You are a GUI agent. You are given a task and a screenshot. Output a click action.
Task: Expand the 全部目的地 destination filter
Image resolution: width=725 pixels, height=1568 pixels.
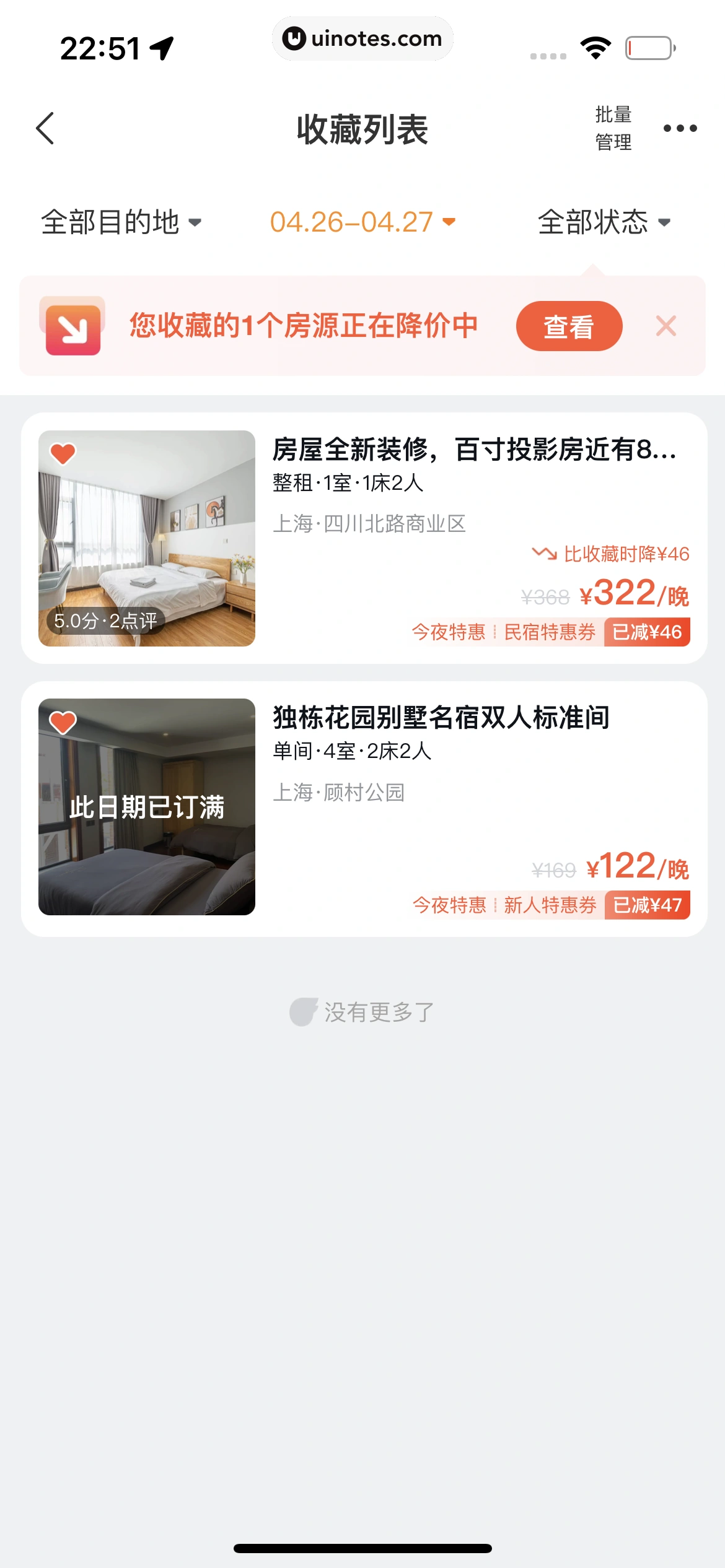tap(121, 222)
